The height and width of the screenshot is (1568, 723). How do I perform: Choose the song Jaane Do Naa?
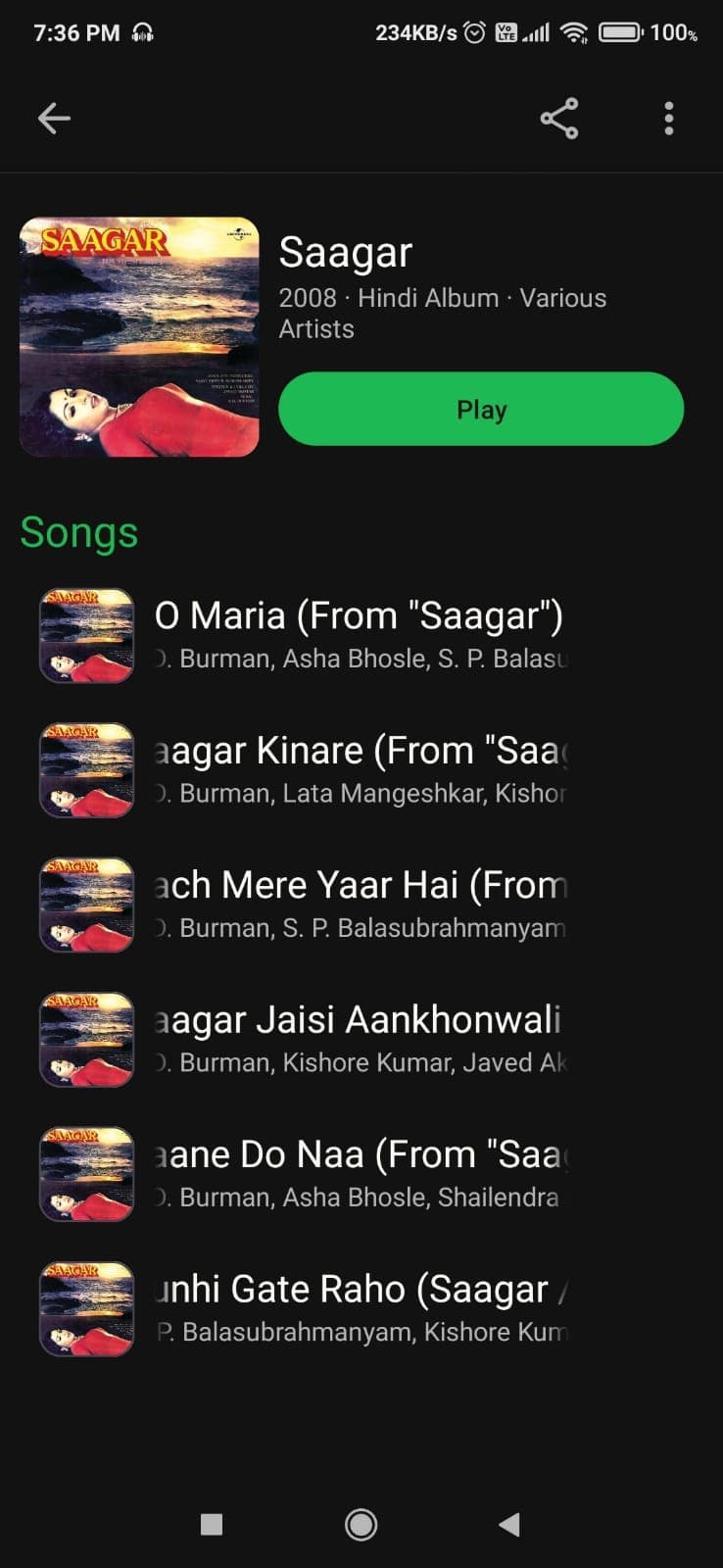coord(359,1172)
